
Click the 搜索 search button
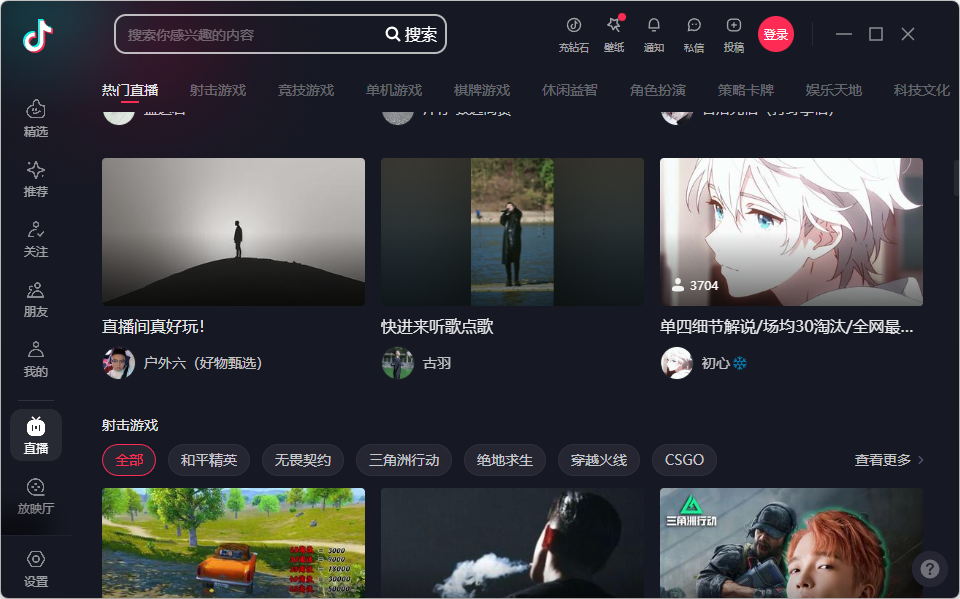click(412, 34)
